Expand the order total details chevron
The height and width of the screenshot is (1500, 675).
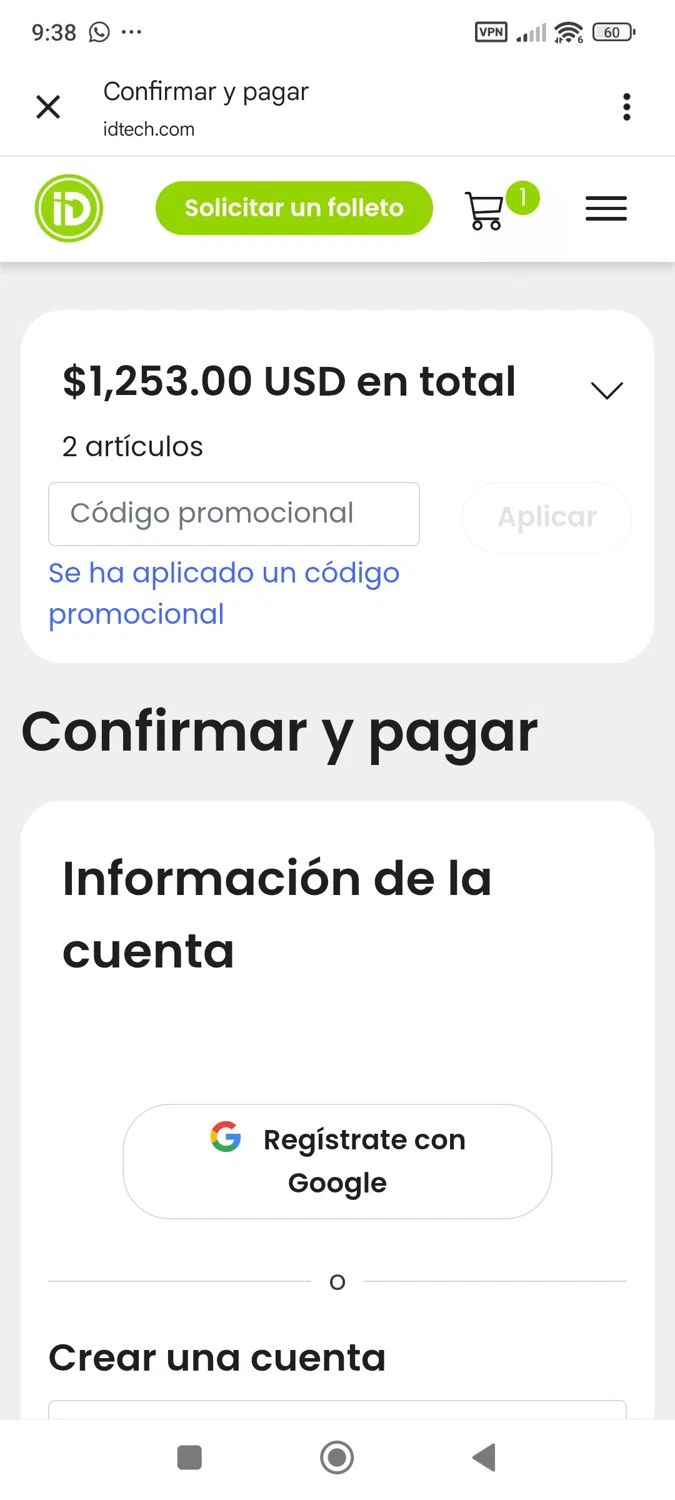pyautogui.click(x=607, y=390)
